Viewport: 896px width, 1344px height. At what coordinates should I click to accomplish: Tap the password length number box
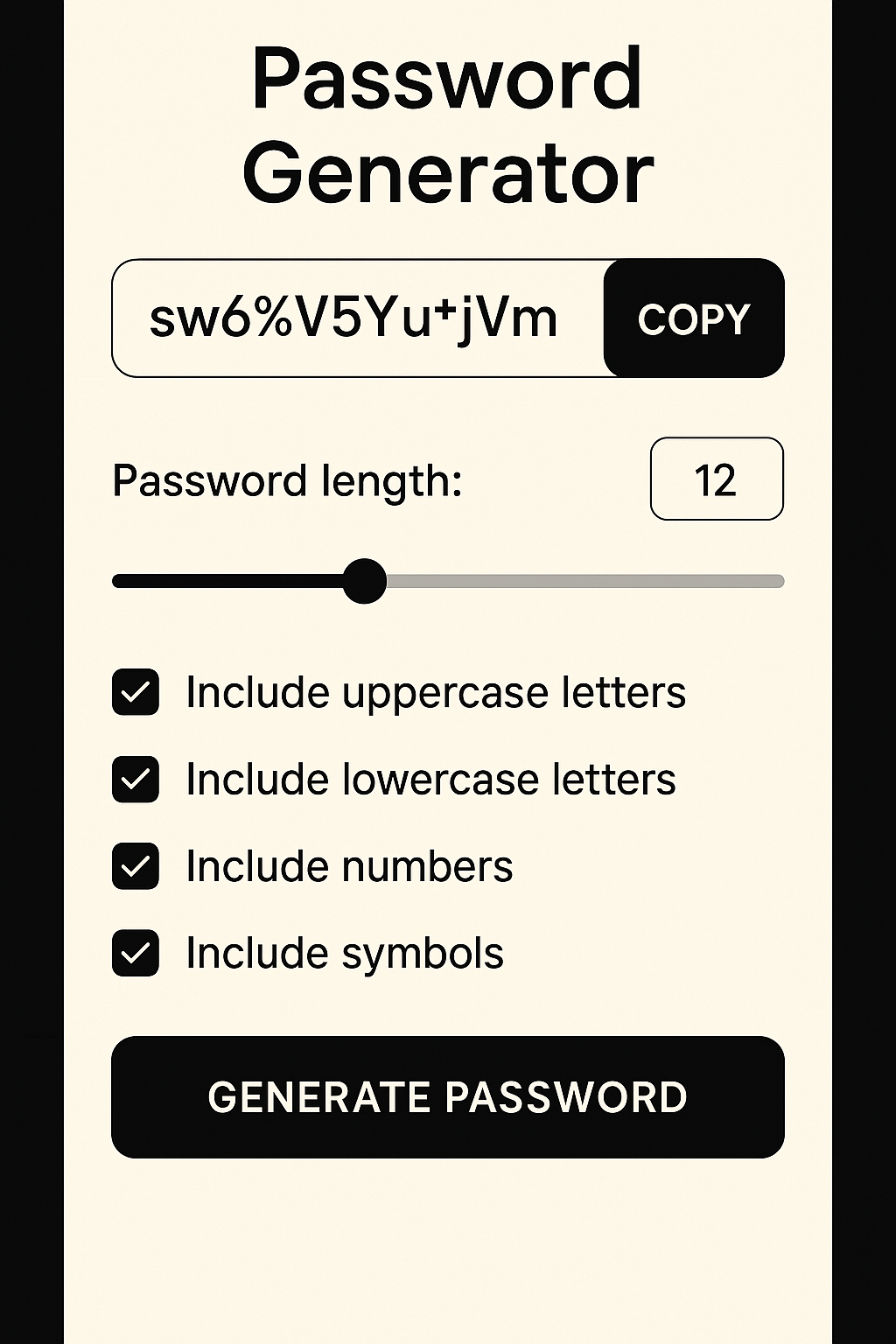tap(717, 479)
